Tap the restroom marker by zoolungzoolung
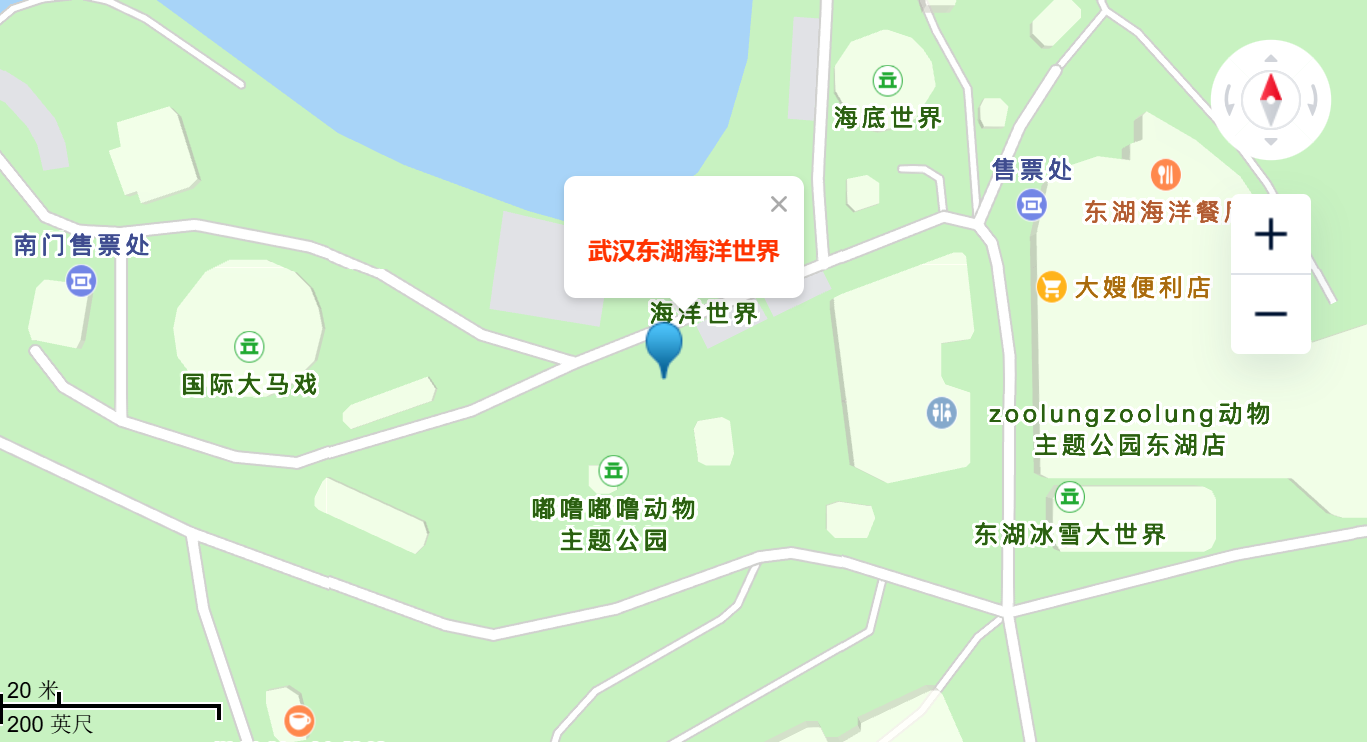 click(941, 412)
